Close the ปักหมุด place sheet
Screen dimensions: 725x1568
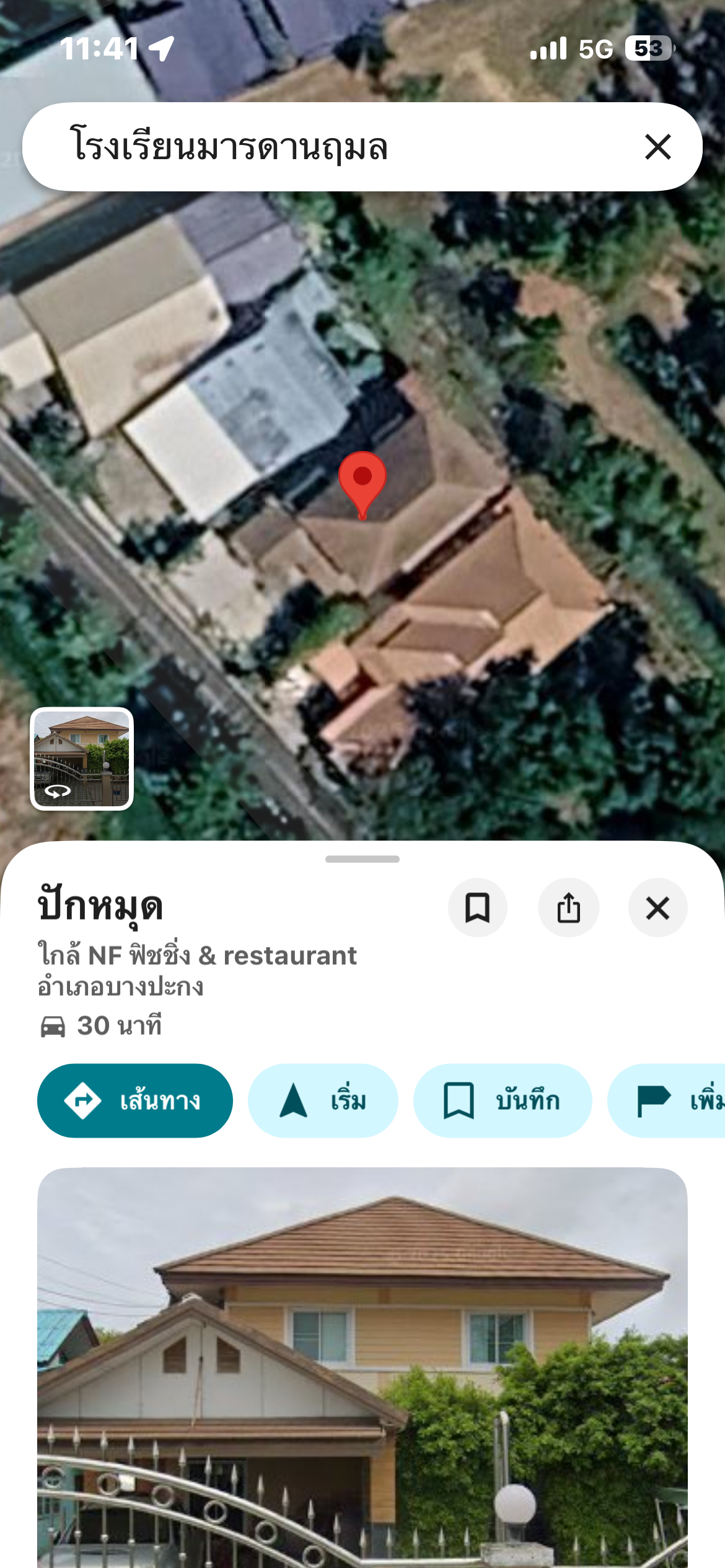point(657,908)
